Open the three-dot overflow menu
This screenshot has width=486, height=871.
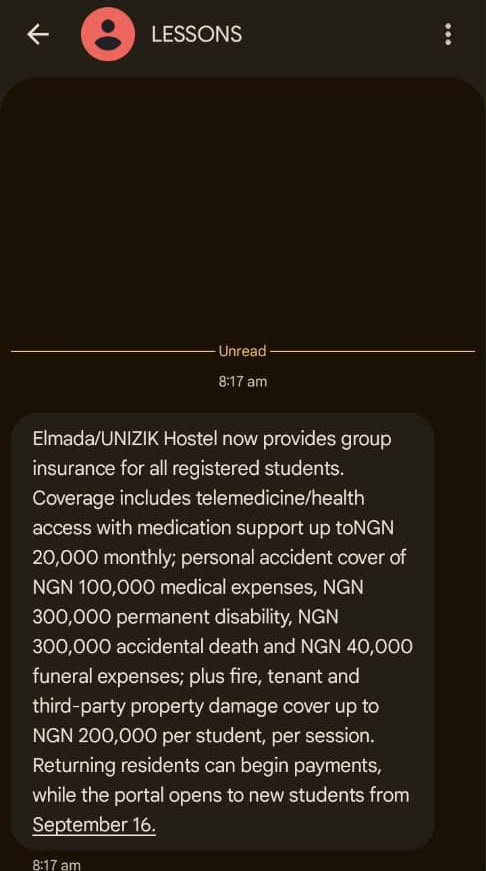[x=448, y=34]
